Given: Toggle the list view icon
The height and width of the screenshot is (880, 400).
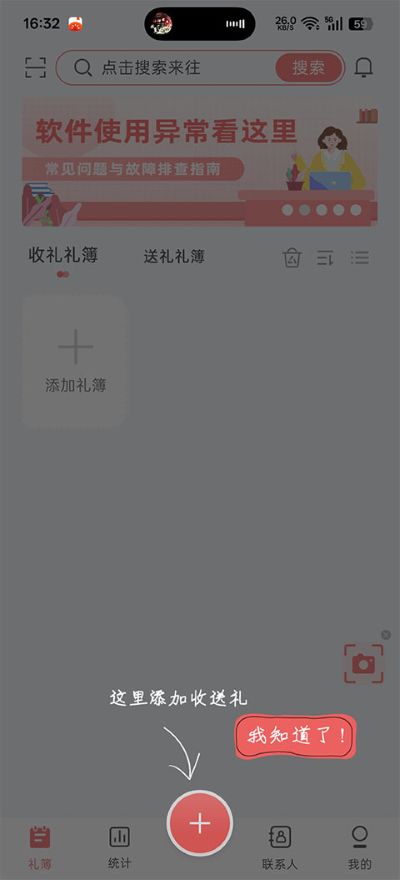Looking at the screenshot, I should click(360, 258).
